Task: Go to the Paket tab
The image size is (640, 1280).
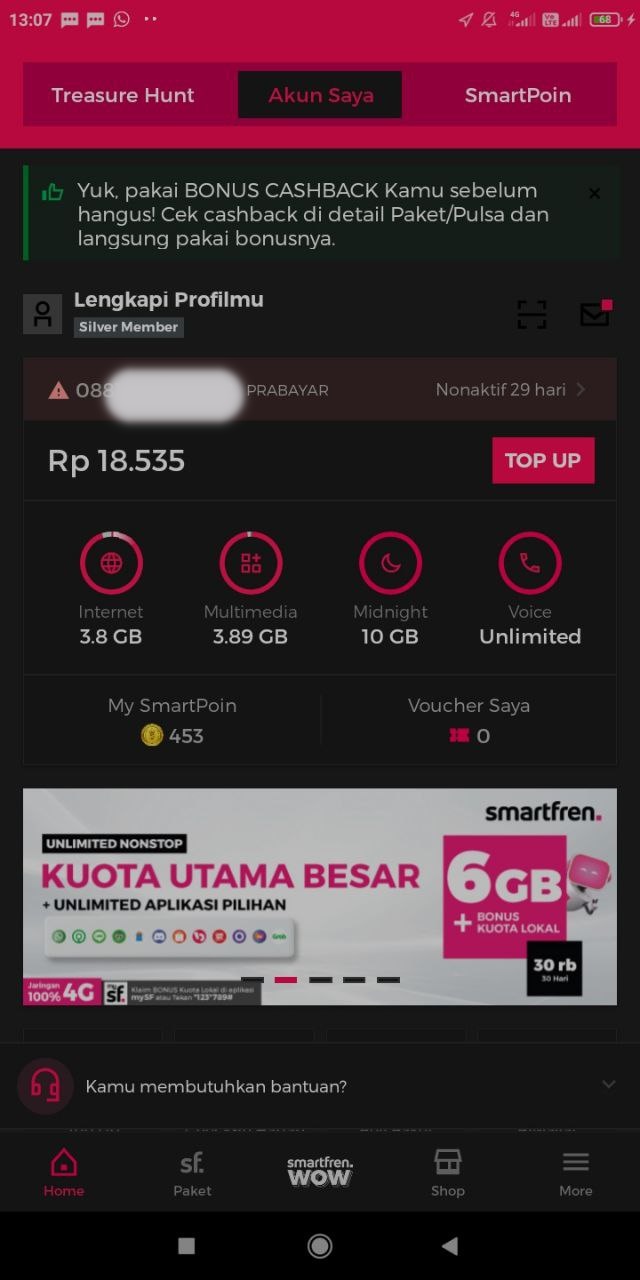Action: click(192, 1172)
